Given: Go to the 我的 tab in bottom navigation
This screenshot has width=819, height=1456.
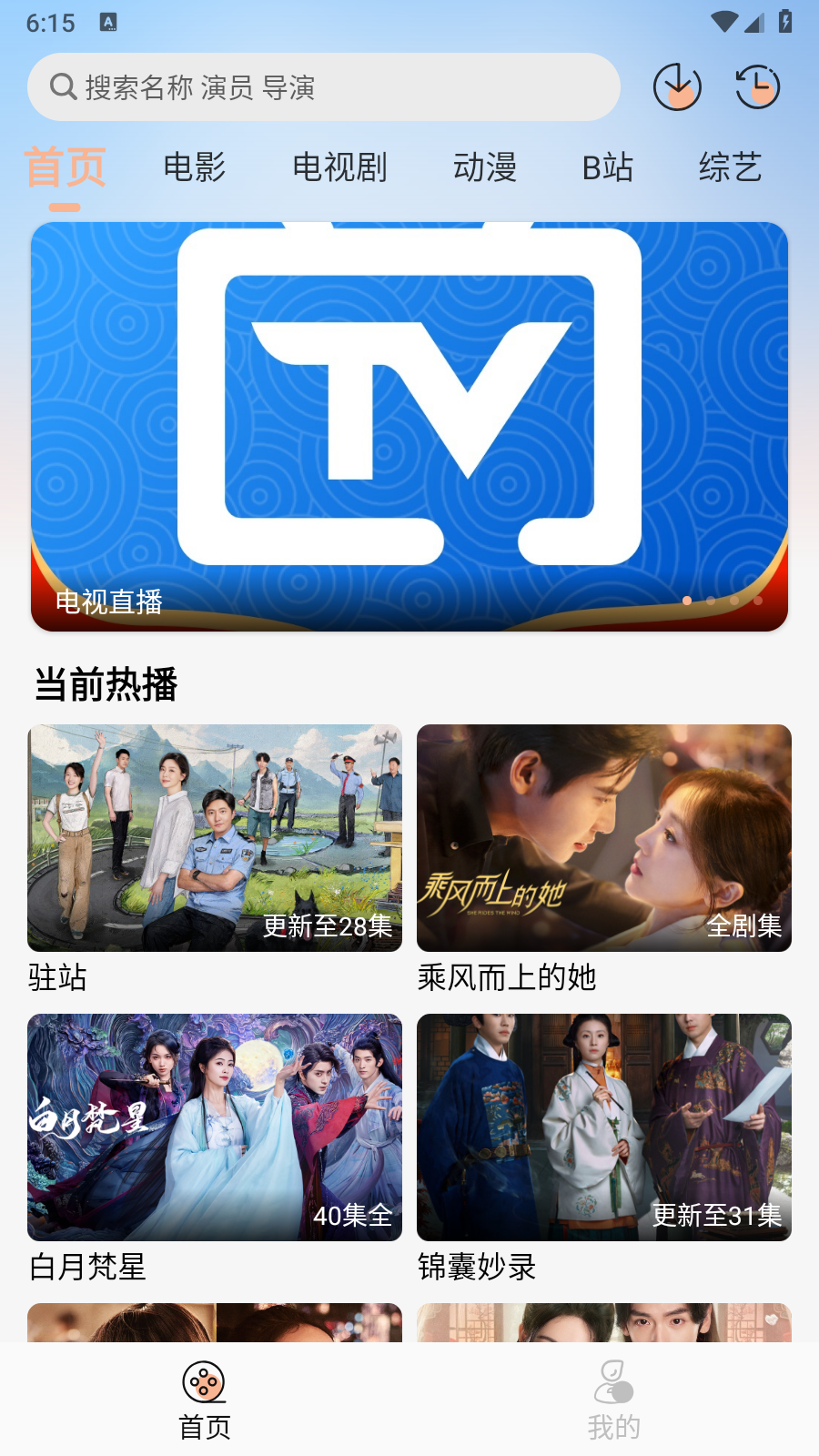Looking at the screenshot, I should [614, 1400].
